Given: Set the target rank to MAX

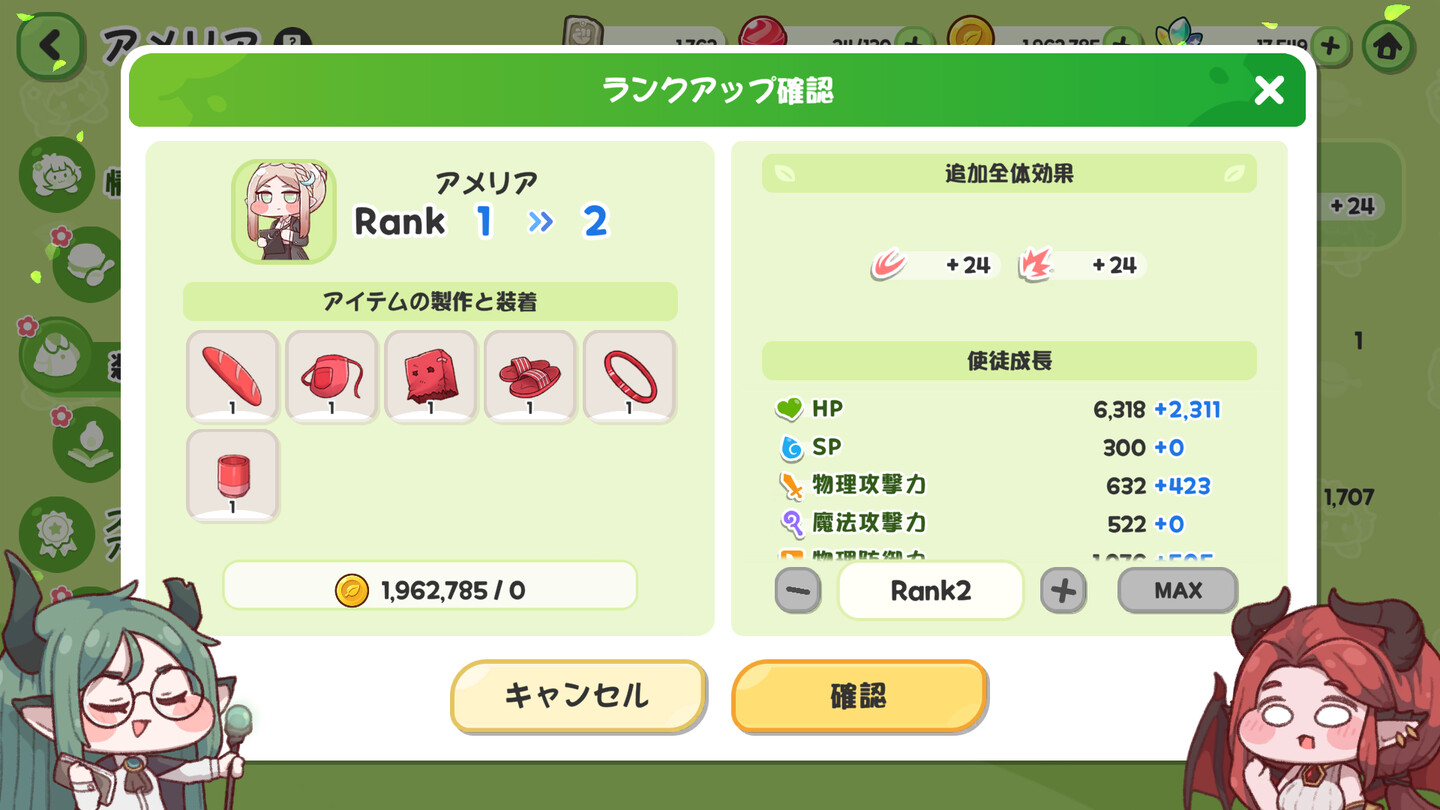Looking at the screenshot, I should [1177, 590].
